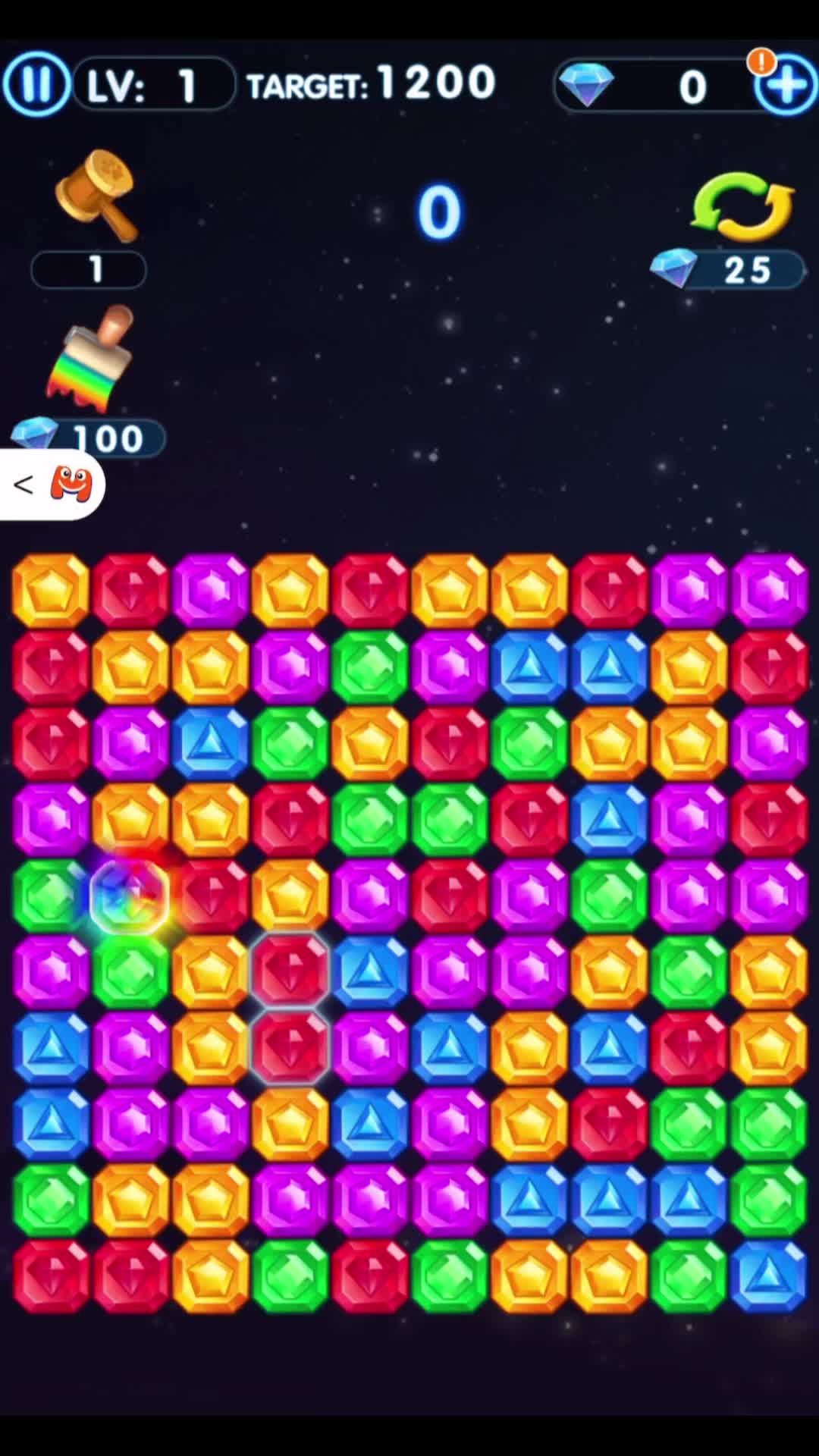Collapse the mascot panel with the back chevron
This screenshot has height=1456, width=819.
coord(23,485)
